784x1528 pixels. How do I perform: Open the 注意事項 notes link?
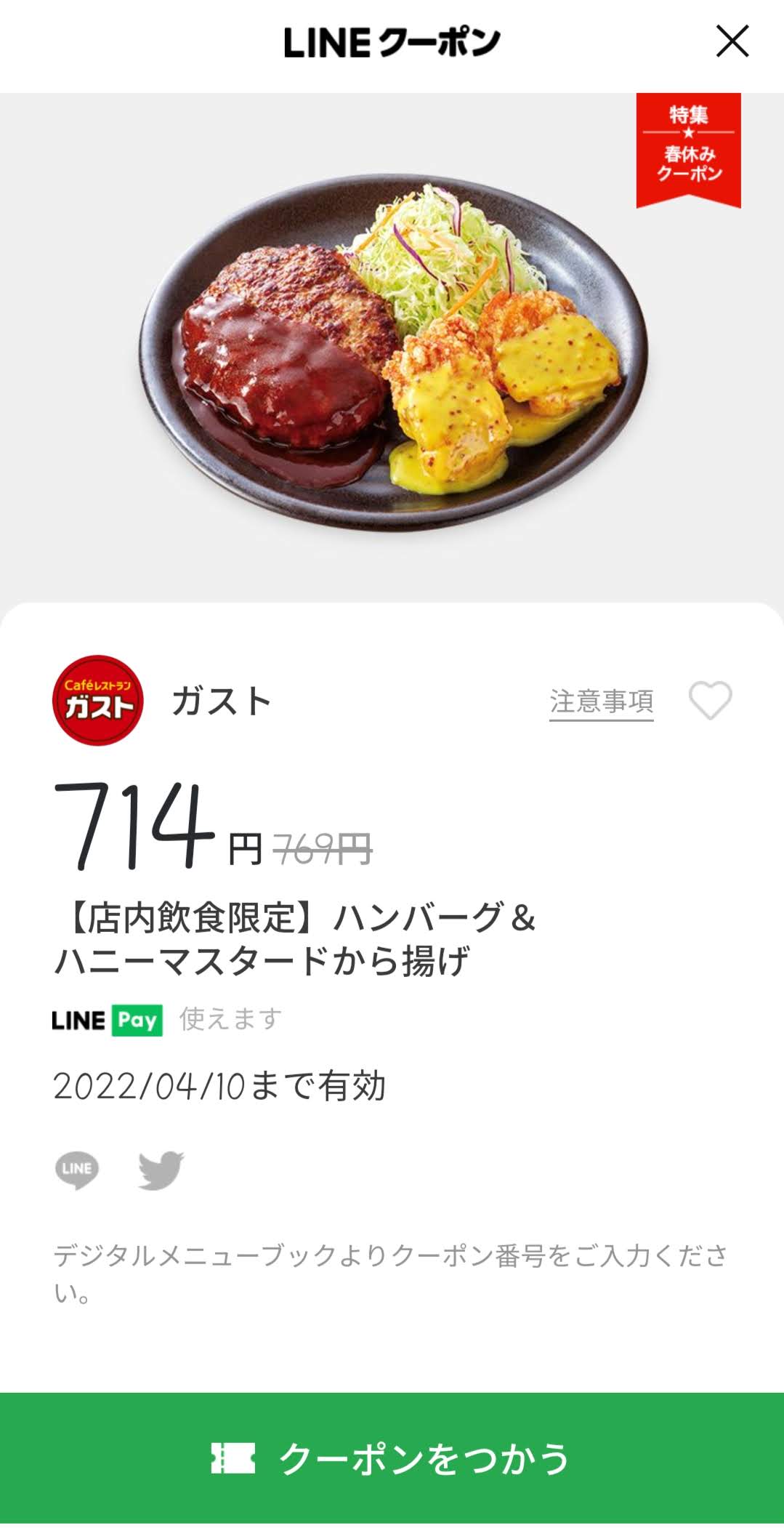(601, 702)
